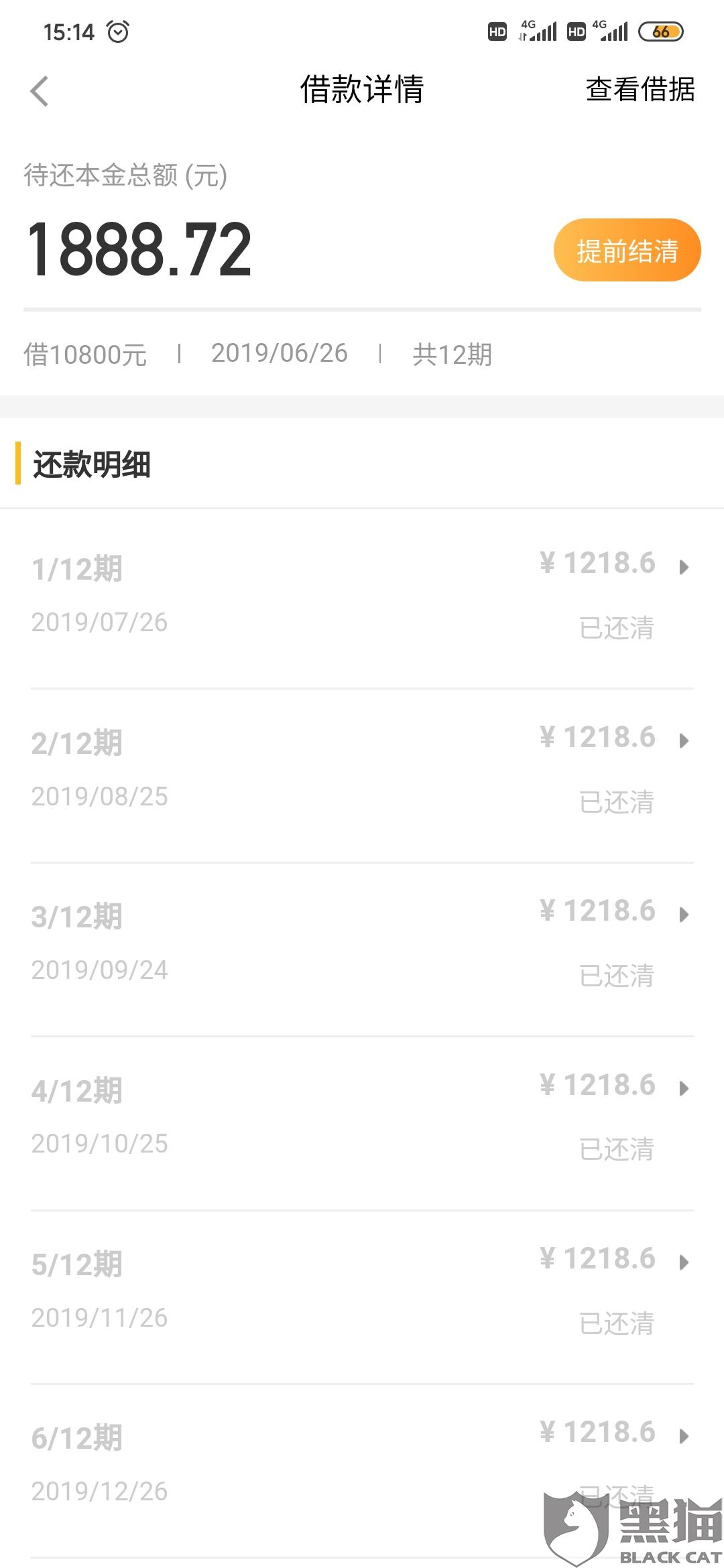The image size is (724, 1568).
Task: Expand the 4/12期 repayment entry
Action: pos(362,1123)
